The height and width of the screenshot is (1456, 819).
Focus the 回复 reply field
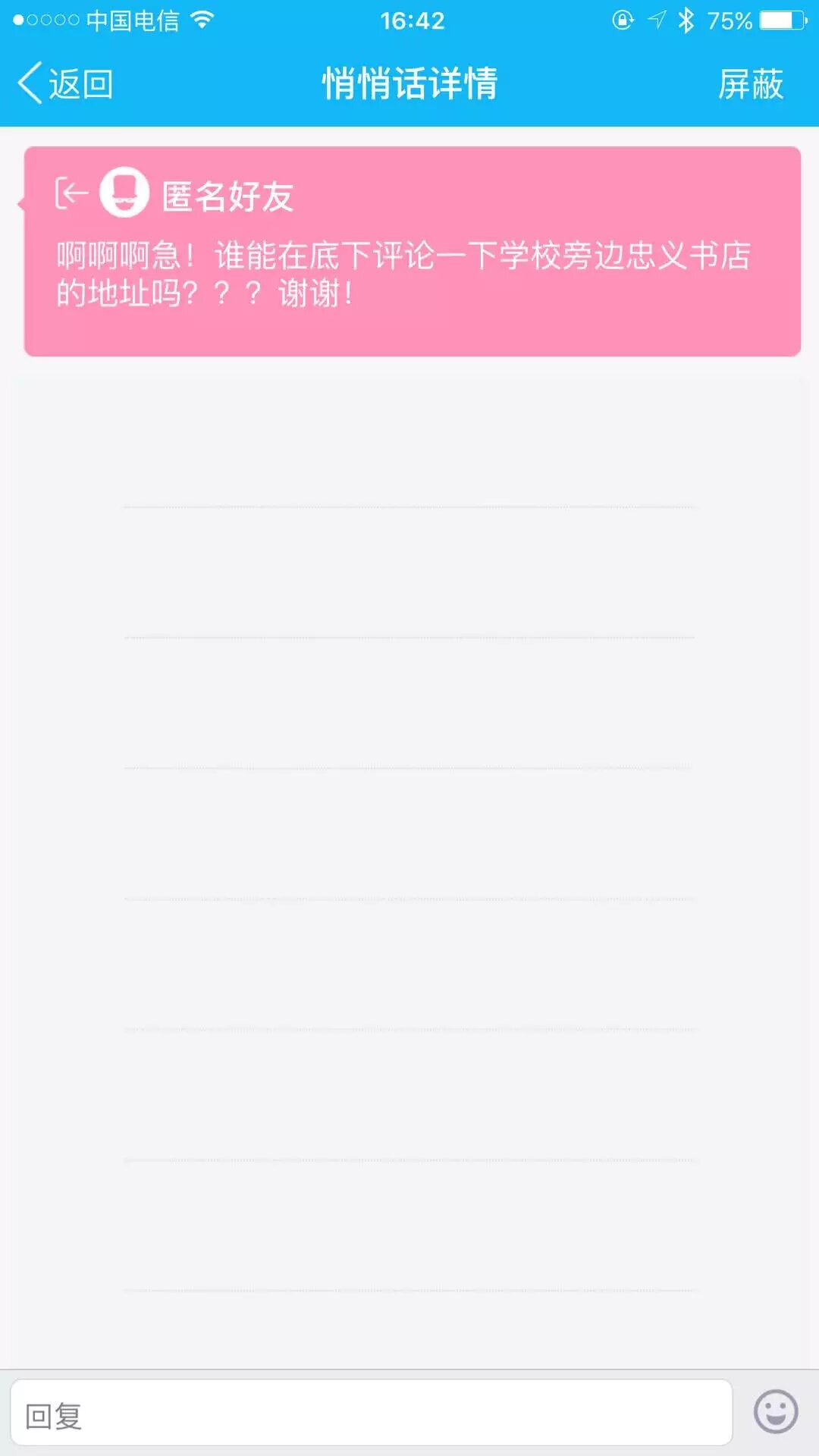pyautogui.click(x=372, y=1414)
